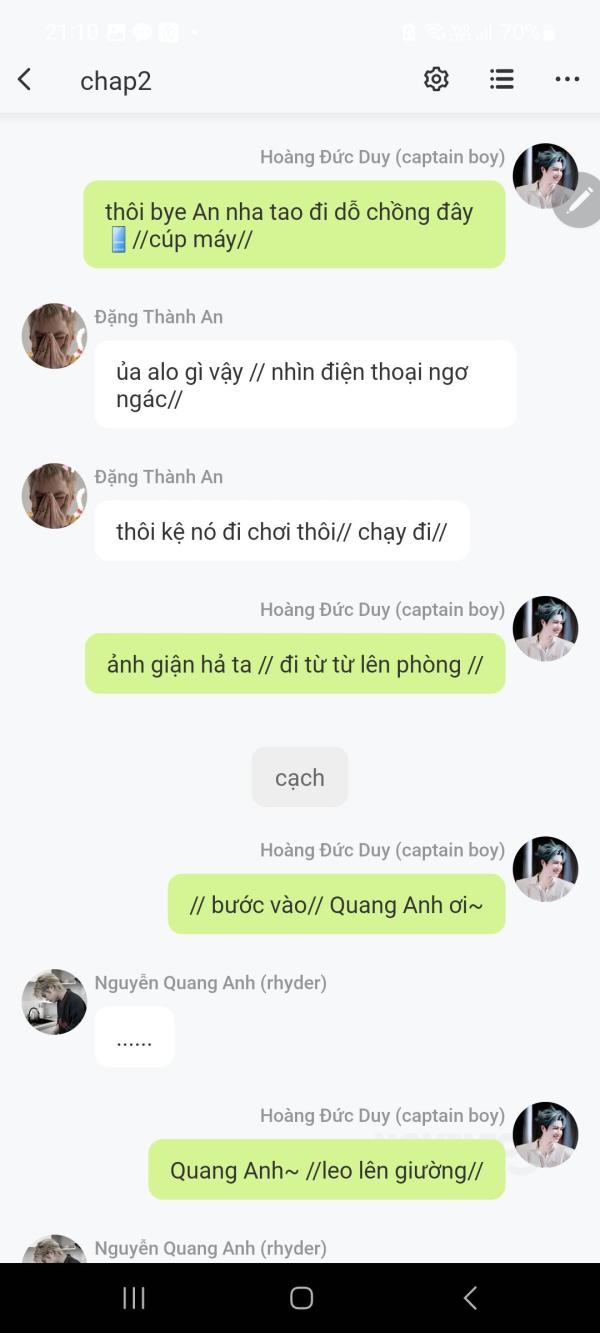Select the message "Quang Anh~ //leo lên giường//"
The width and height of the screenshot is (600, 1333).
click(326, 1170)
